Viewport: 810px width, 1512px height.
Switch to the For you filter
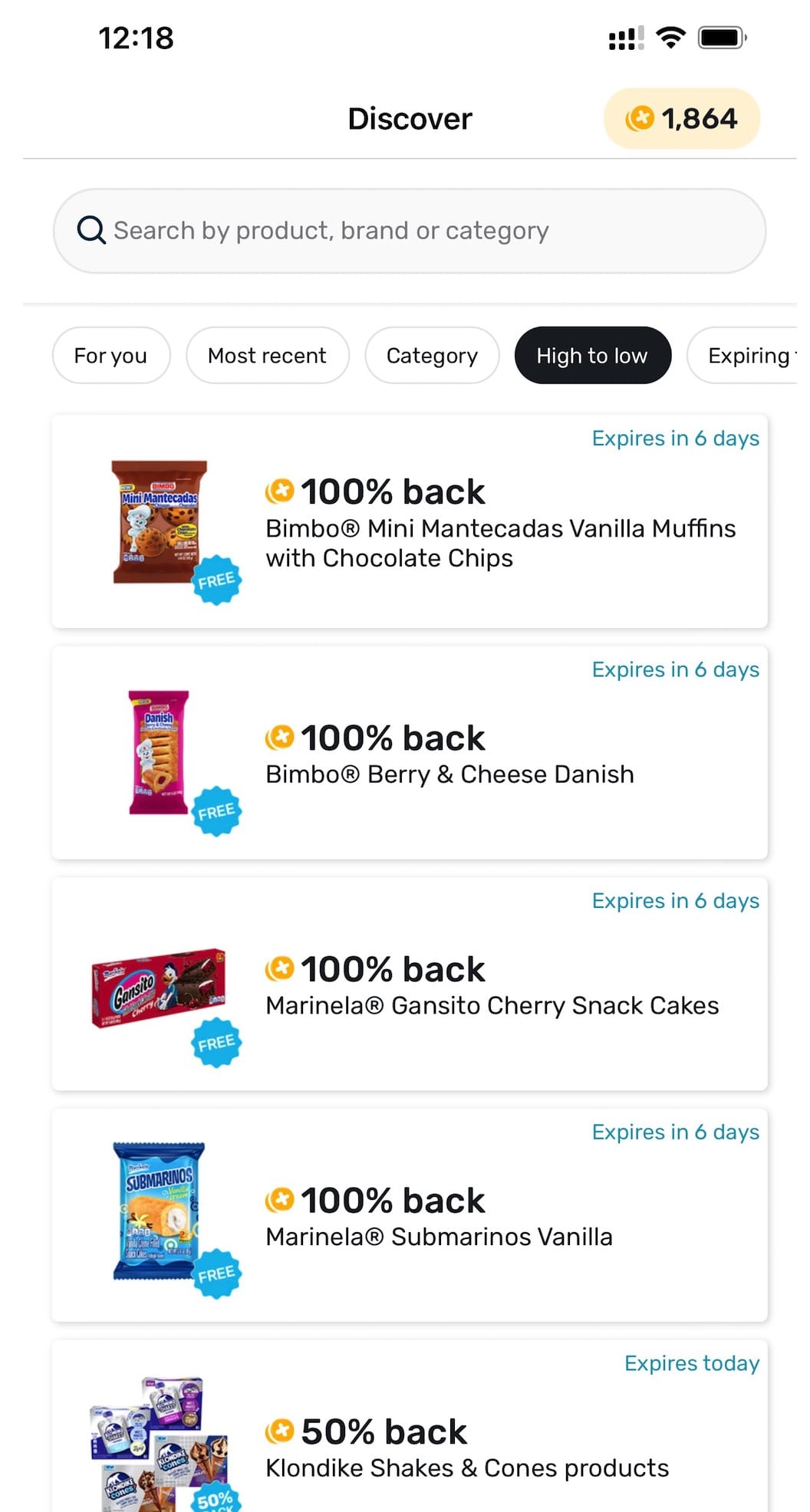click(x=110, y=356)
